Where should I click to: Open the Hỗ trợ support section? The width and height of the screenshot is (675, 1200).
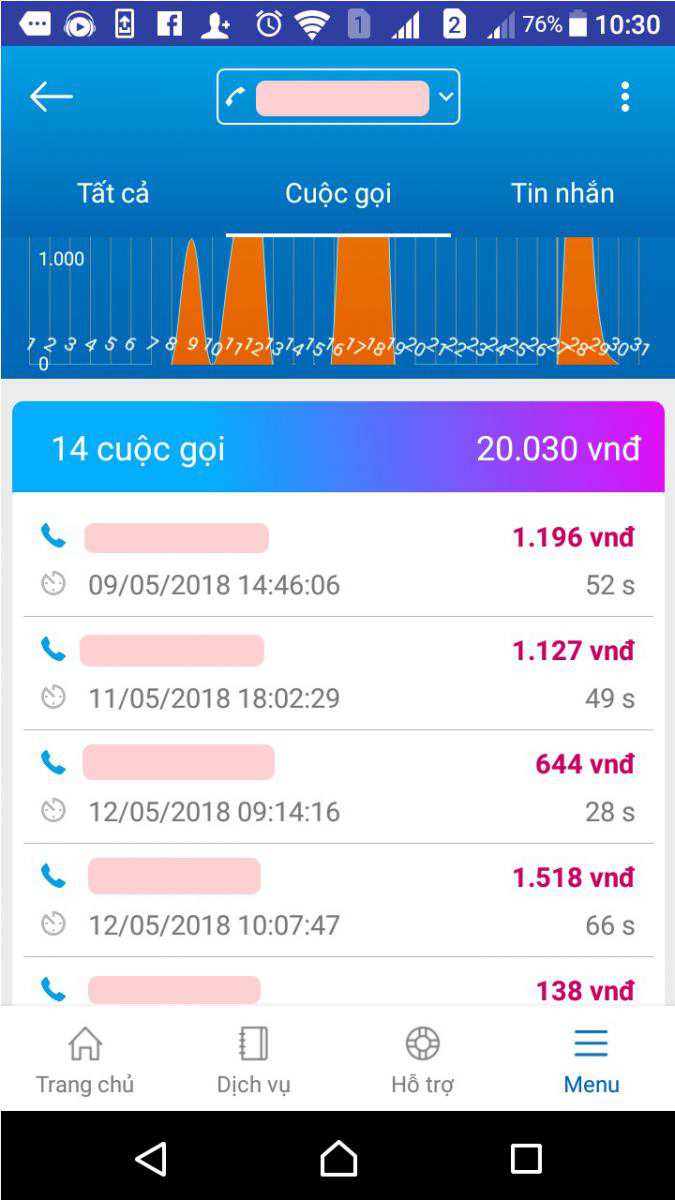click(422, 1060)
